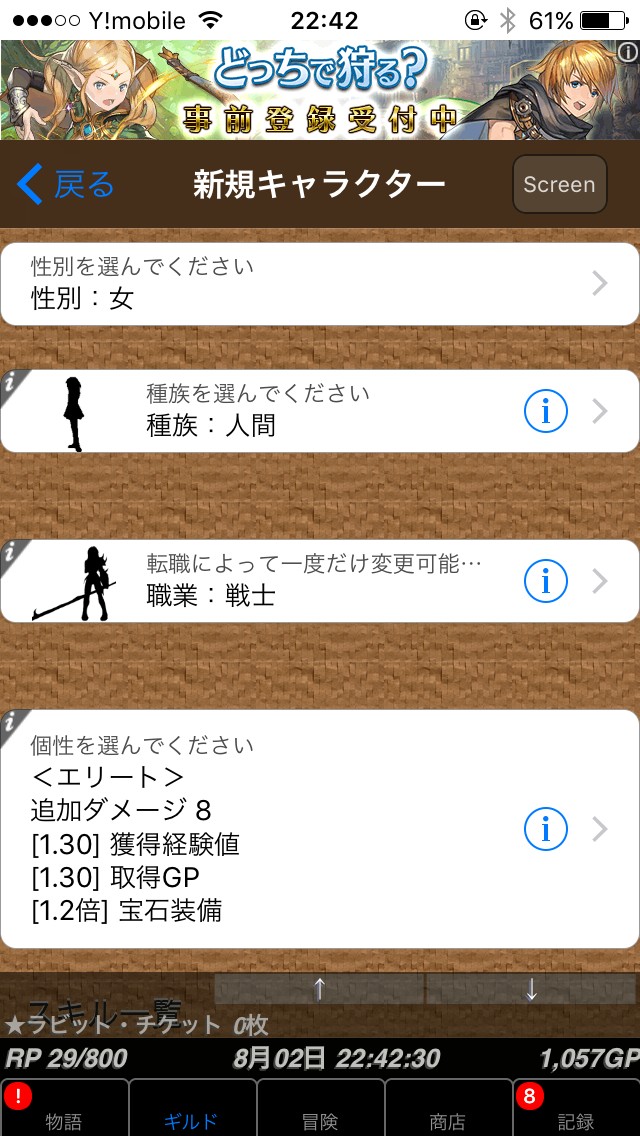Image resolution: width=640 pixels, height=1136 pixels.
Task: Open the ギルド tab
Action: tap(192, 1110)
